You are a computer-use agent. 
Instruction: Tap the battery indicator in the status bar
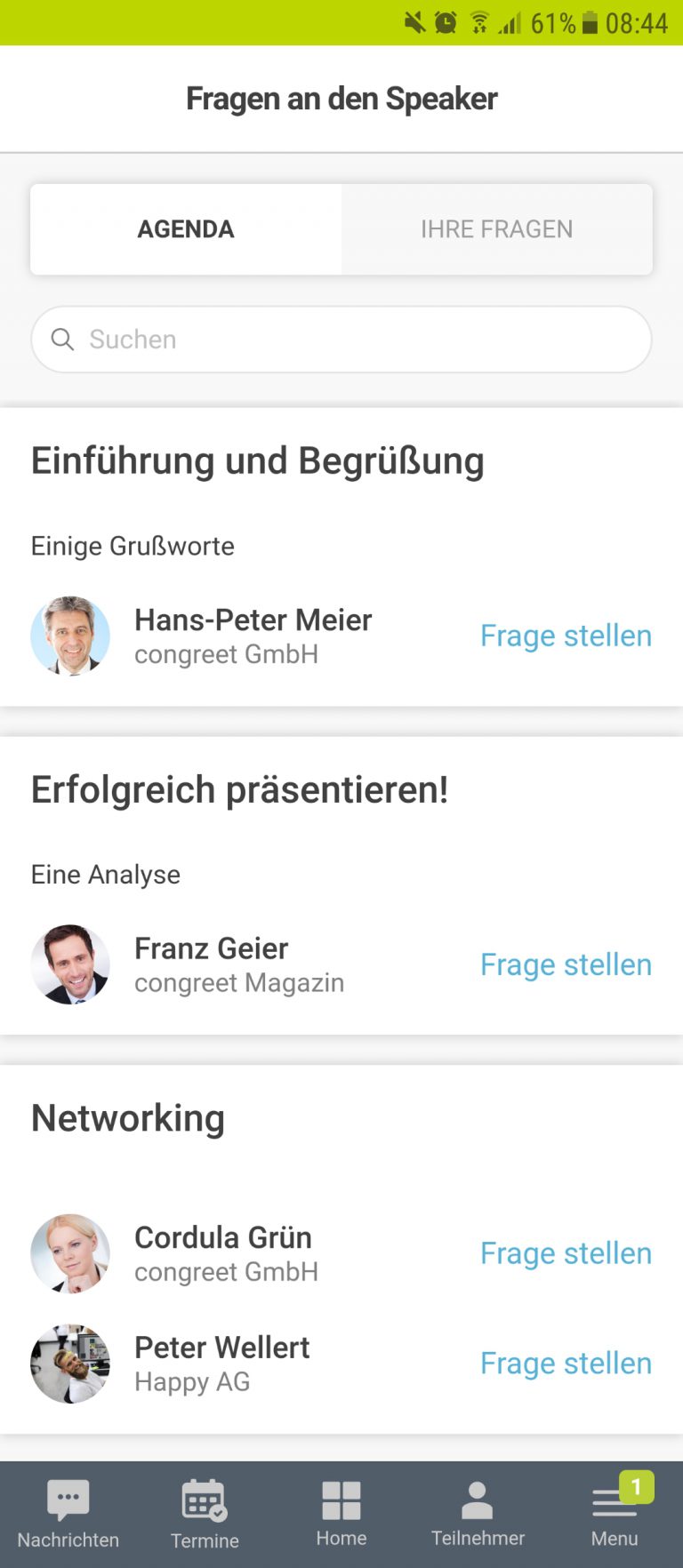[x=591, y=24]
